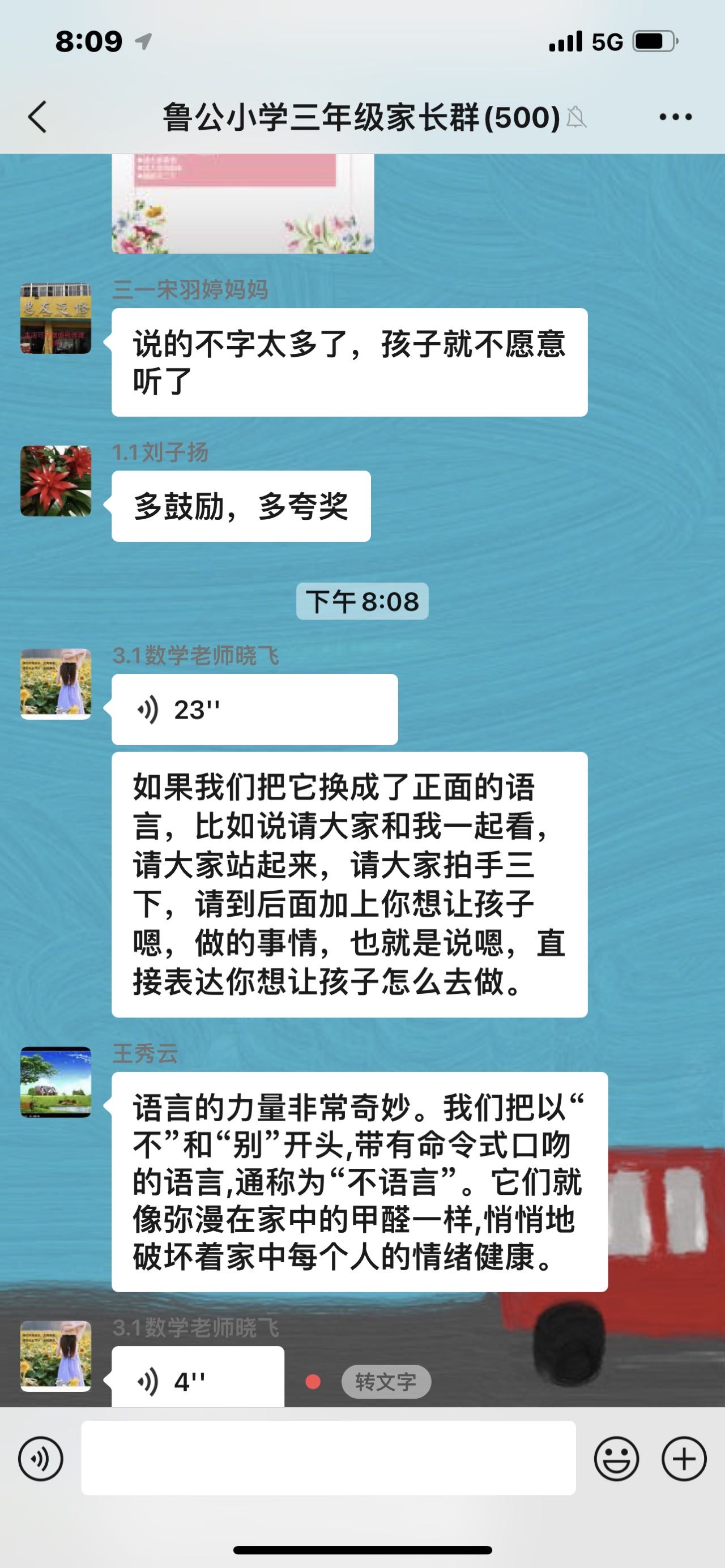725x1568 pixels.
Task: Go back using the left chevron
Action: pos(38,117)
